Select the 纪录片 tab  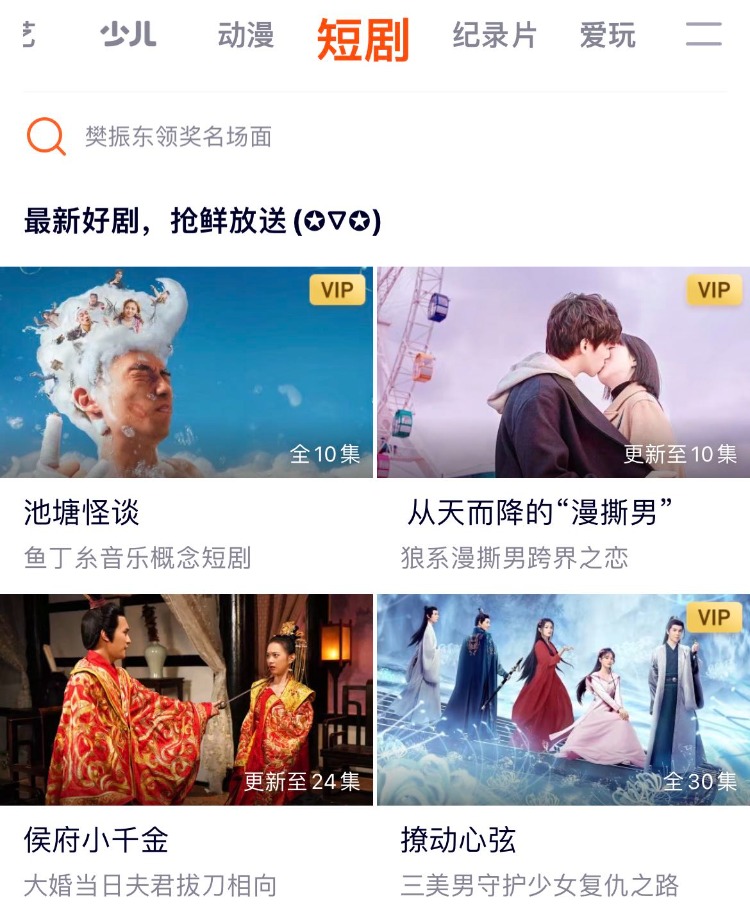click(x=494, y=36)
